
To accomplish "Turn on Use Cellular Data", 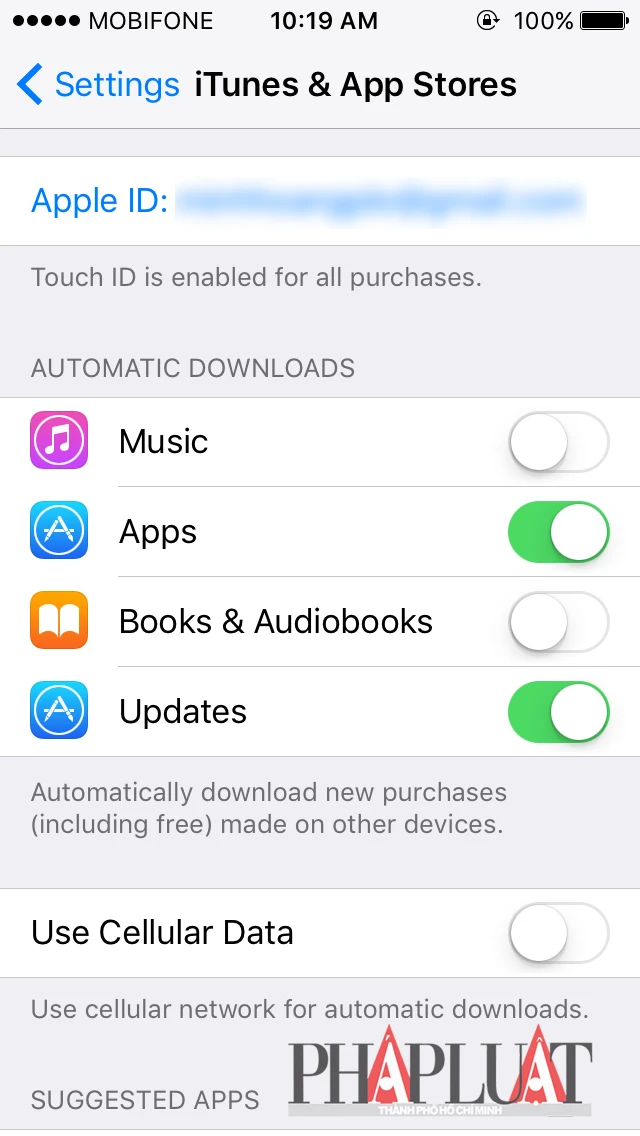I will coord(558,933).
